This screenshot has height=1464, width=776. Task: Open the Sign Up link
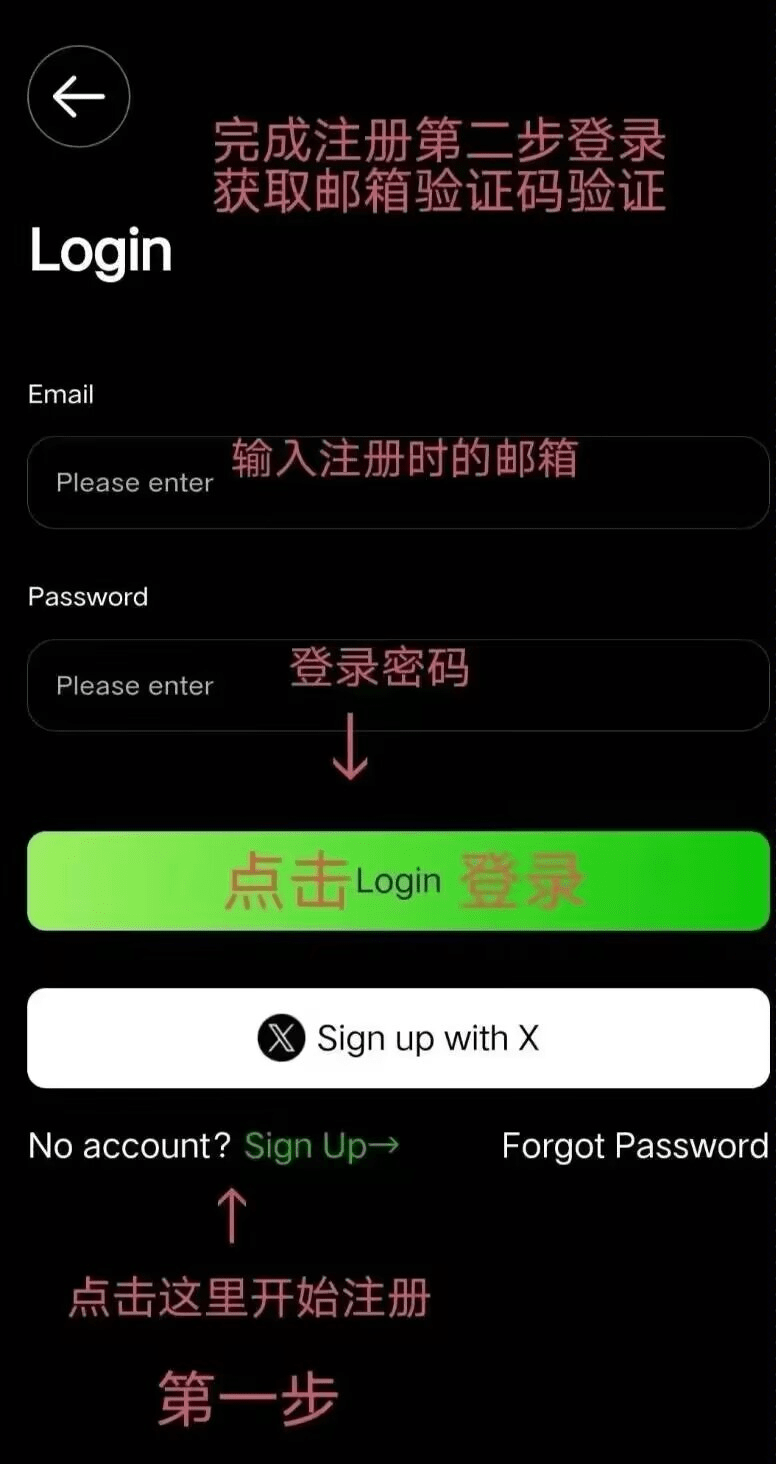[320, 1146]
